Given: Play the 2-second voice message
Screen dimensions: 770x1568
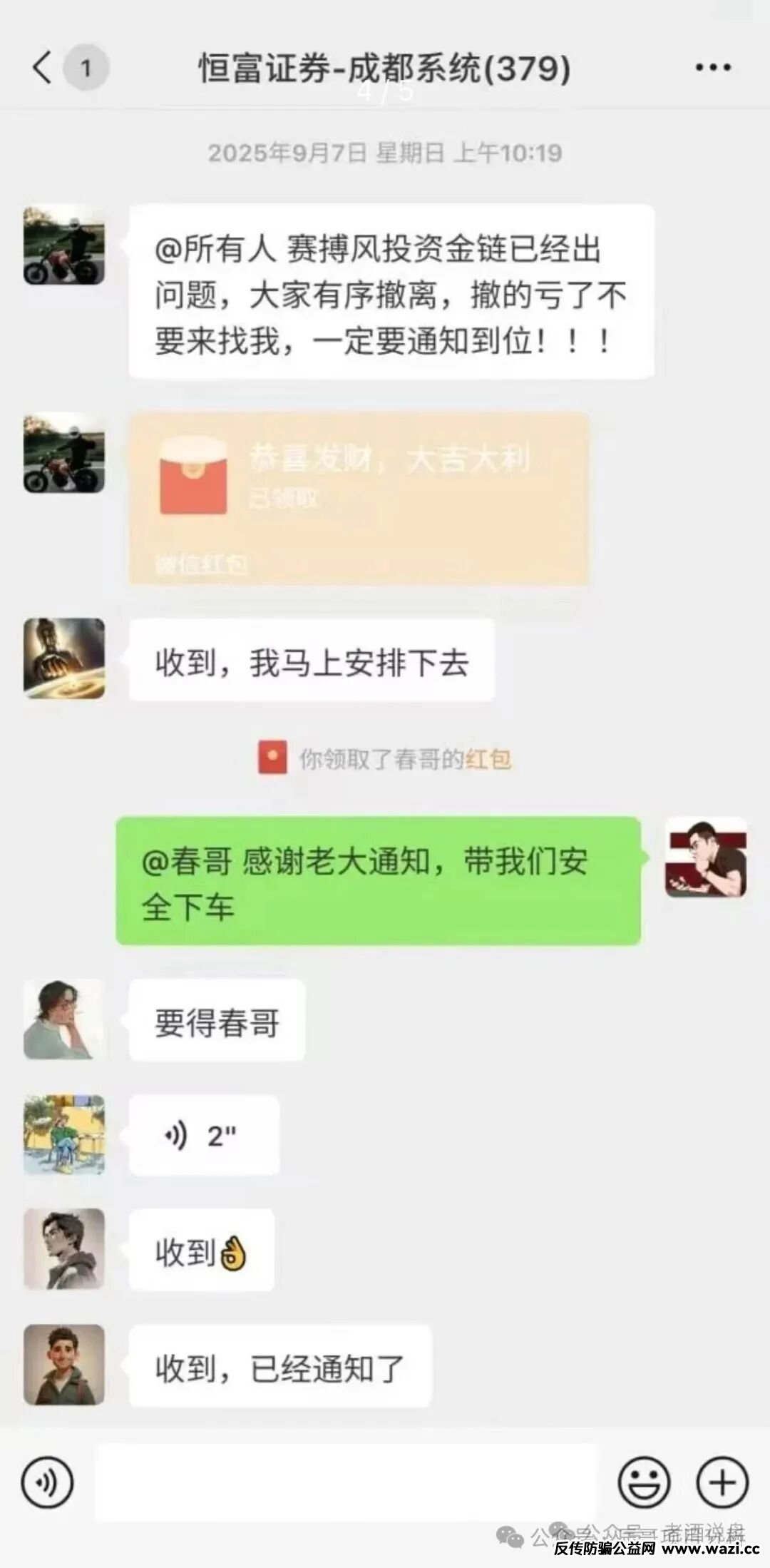Looking at the screenshot, I should [204, 1135].
